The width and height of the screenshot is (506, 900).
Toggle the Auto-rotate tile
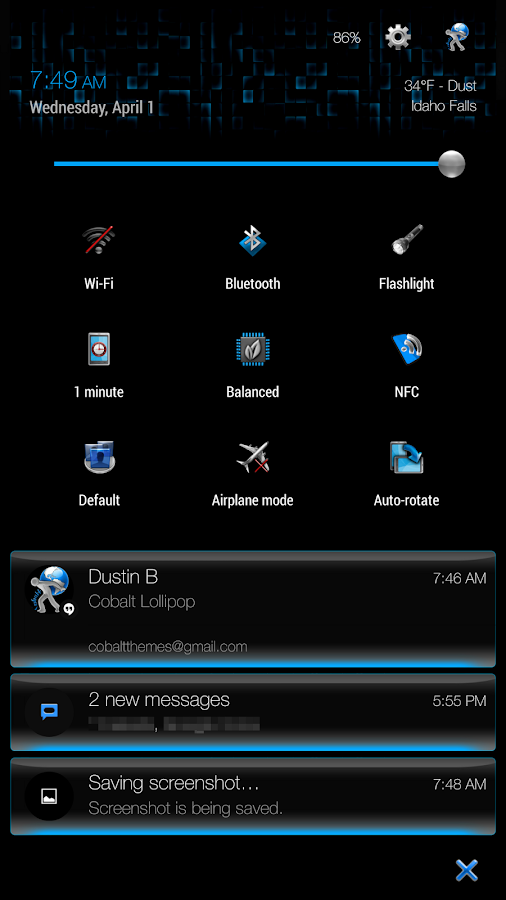pyautogui.click(x=407, y=474)
